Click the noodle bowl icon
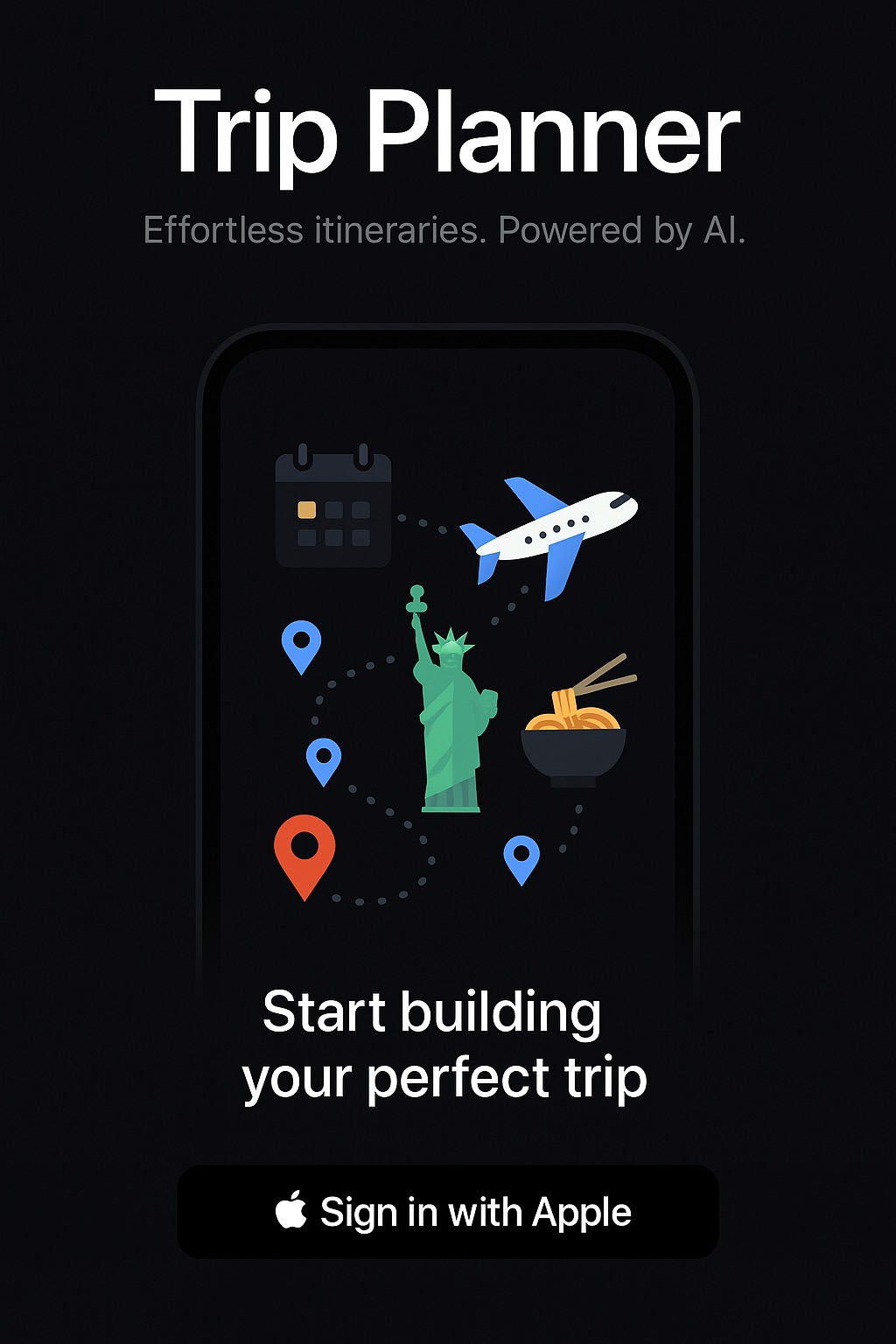Image resolution: width=896 pixels, height=1344 pixels. [x=573, y=739]
